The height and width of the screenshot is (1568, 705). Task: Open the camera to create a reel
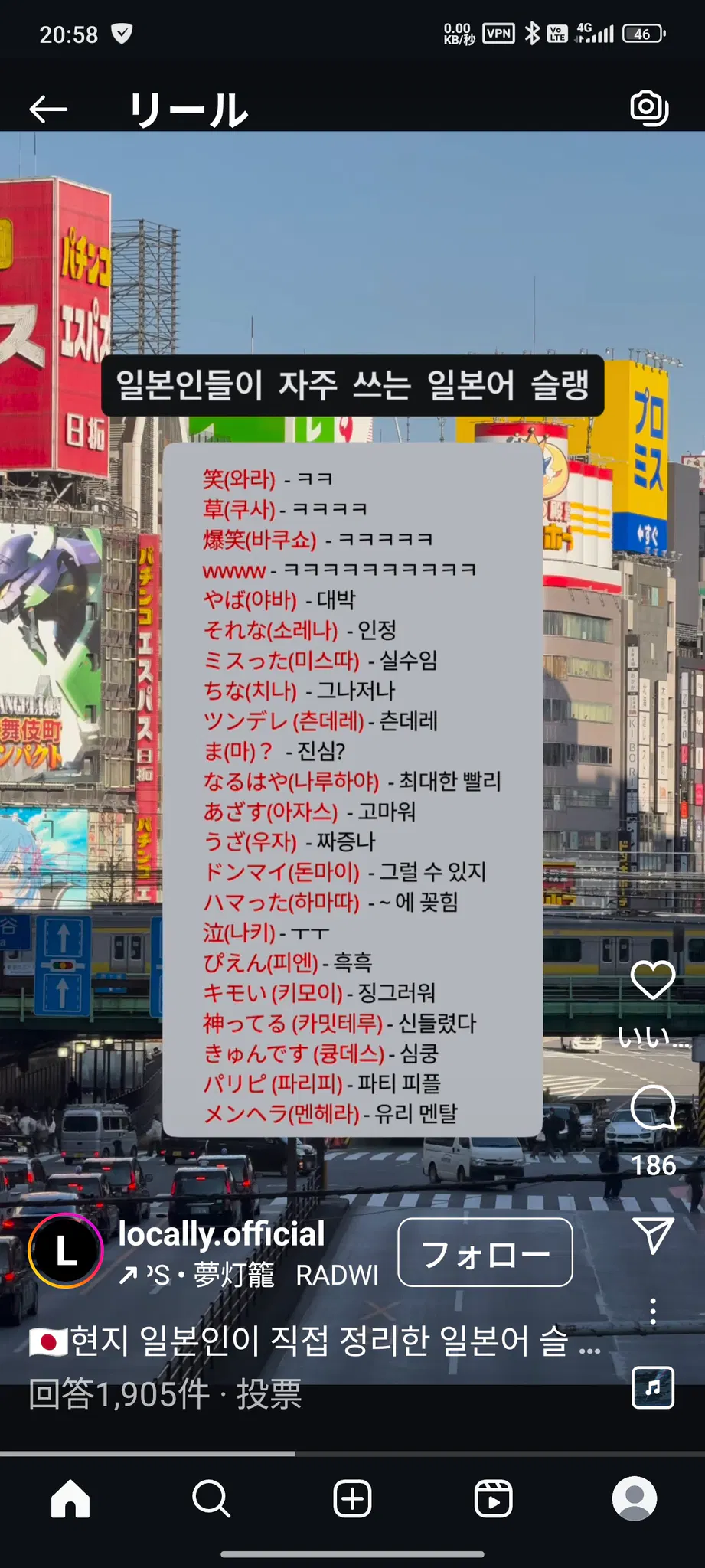pyautogui.click(x=649, y=109)
